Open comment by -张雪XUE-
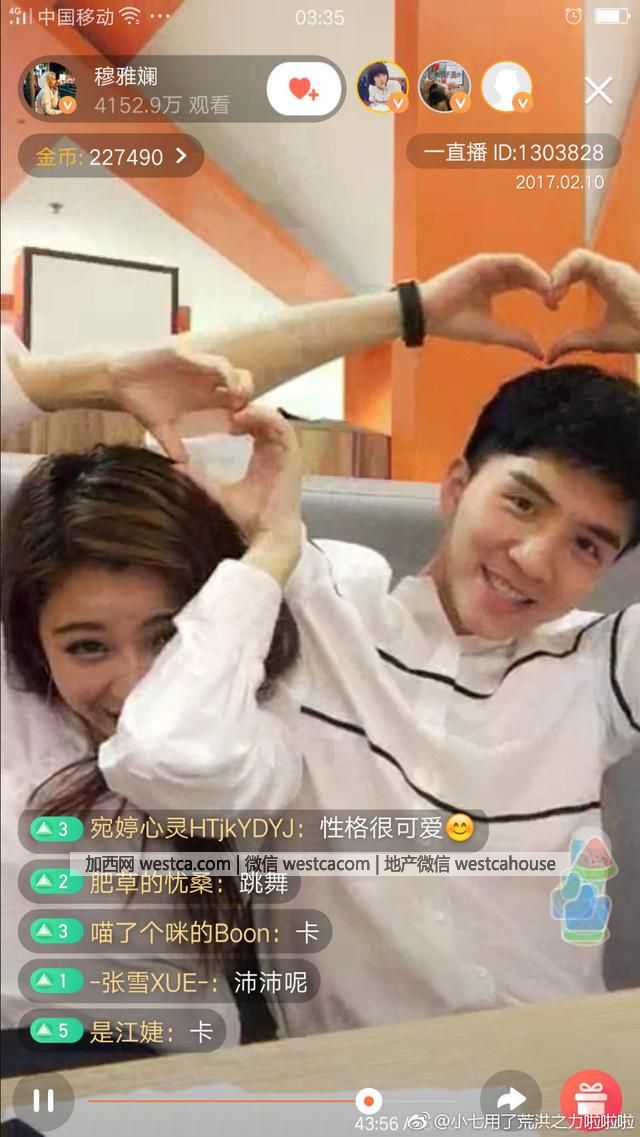 click(x=168, y=981)
